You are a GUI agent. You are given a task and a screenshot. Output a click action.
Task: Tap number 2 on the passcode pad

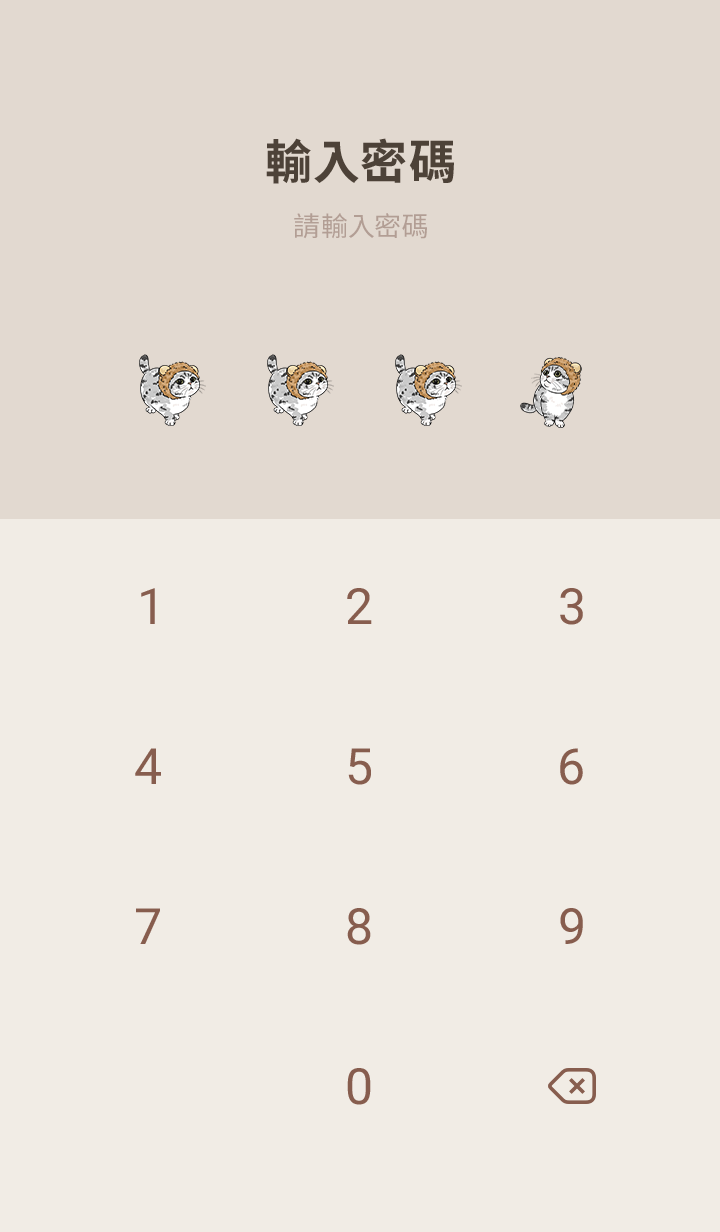point(359,607)
